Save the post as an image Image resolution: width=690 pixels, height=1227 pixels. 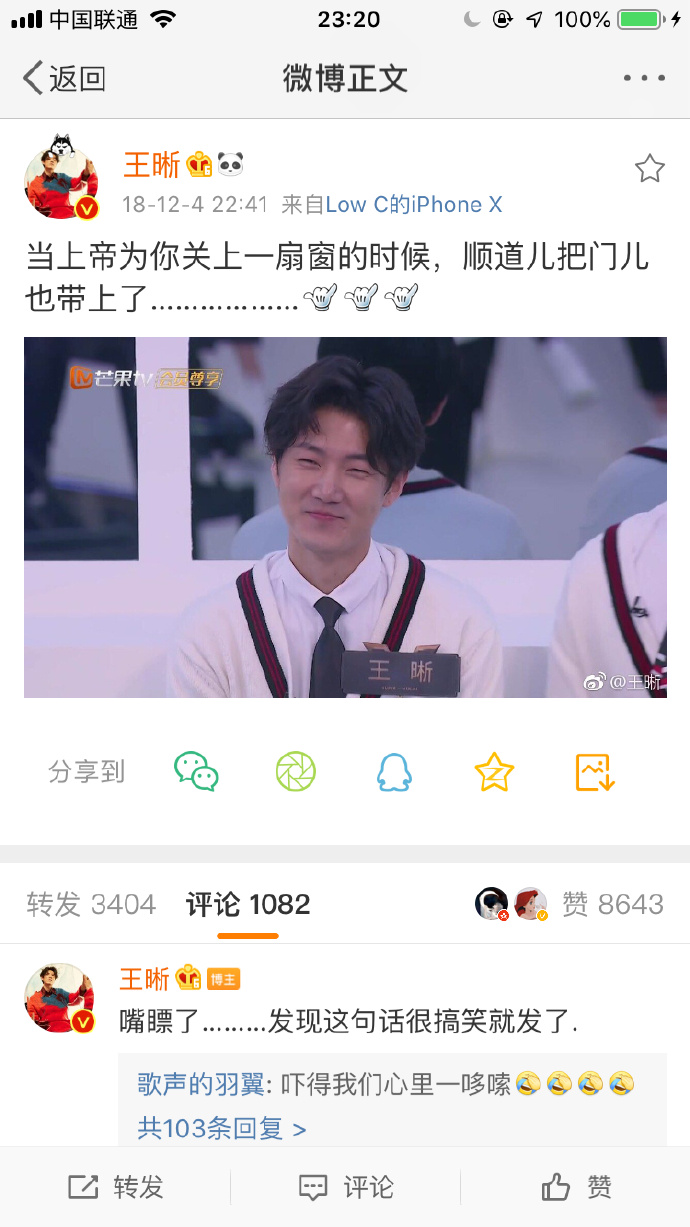[x=594, y=771]
